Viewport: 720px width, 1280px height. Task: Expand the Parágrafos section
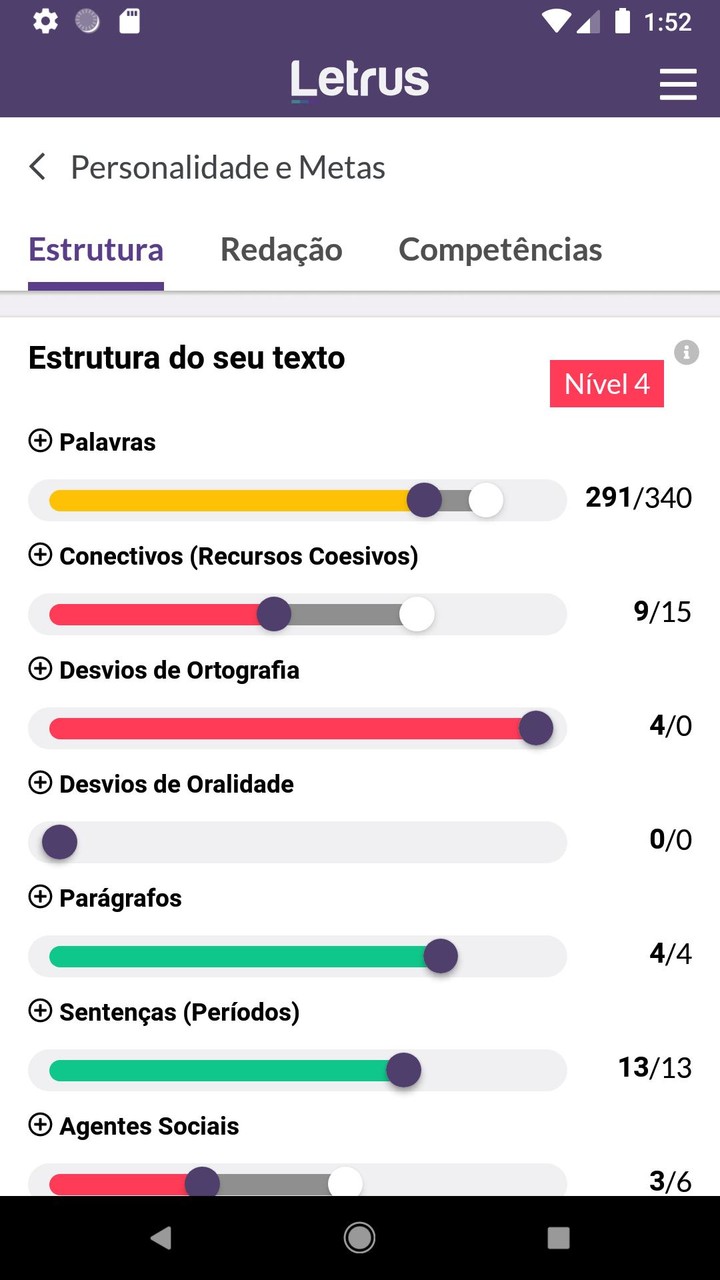[40, 898]
